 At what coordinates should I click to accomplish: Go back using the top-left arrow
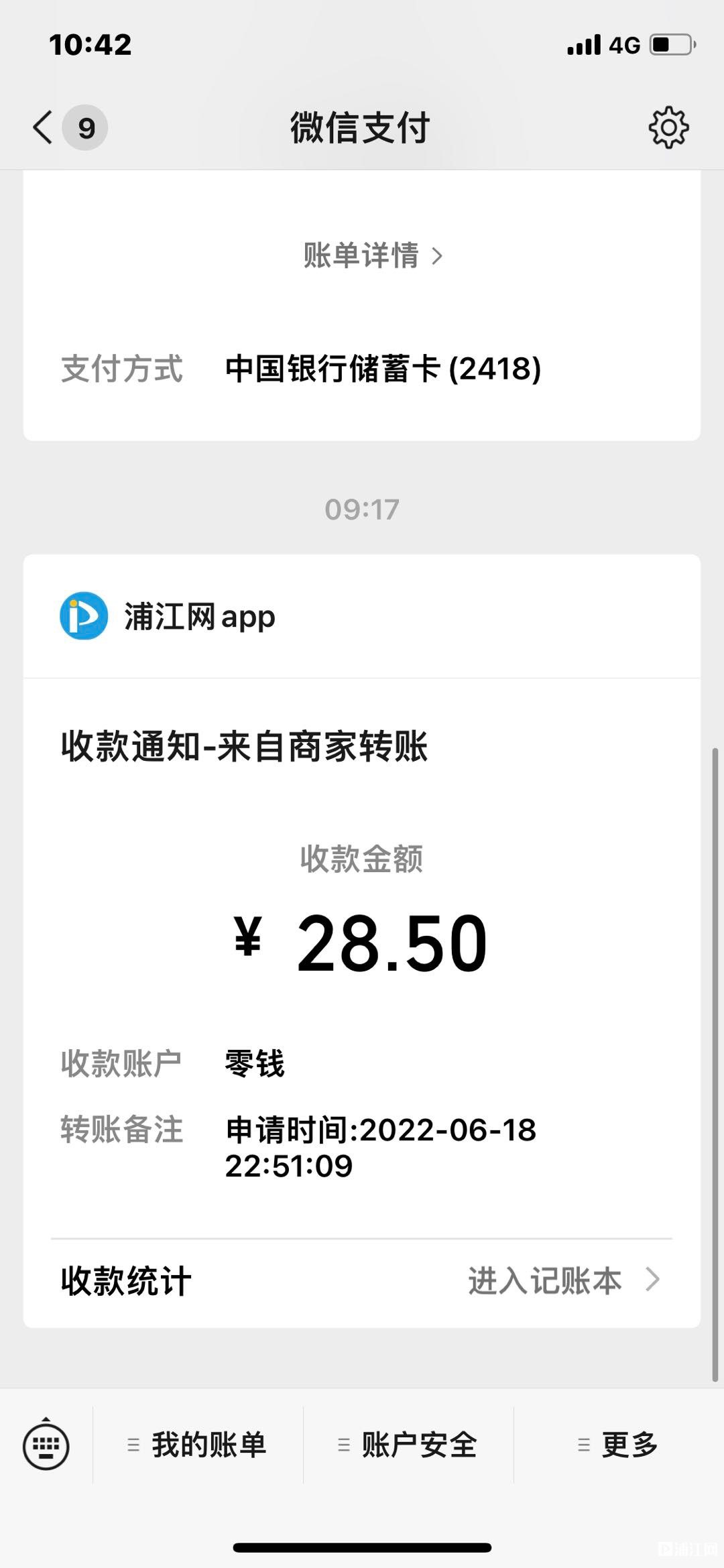tap(43, 127)
